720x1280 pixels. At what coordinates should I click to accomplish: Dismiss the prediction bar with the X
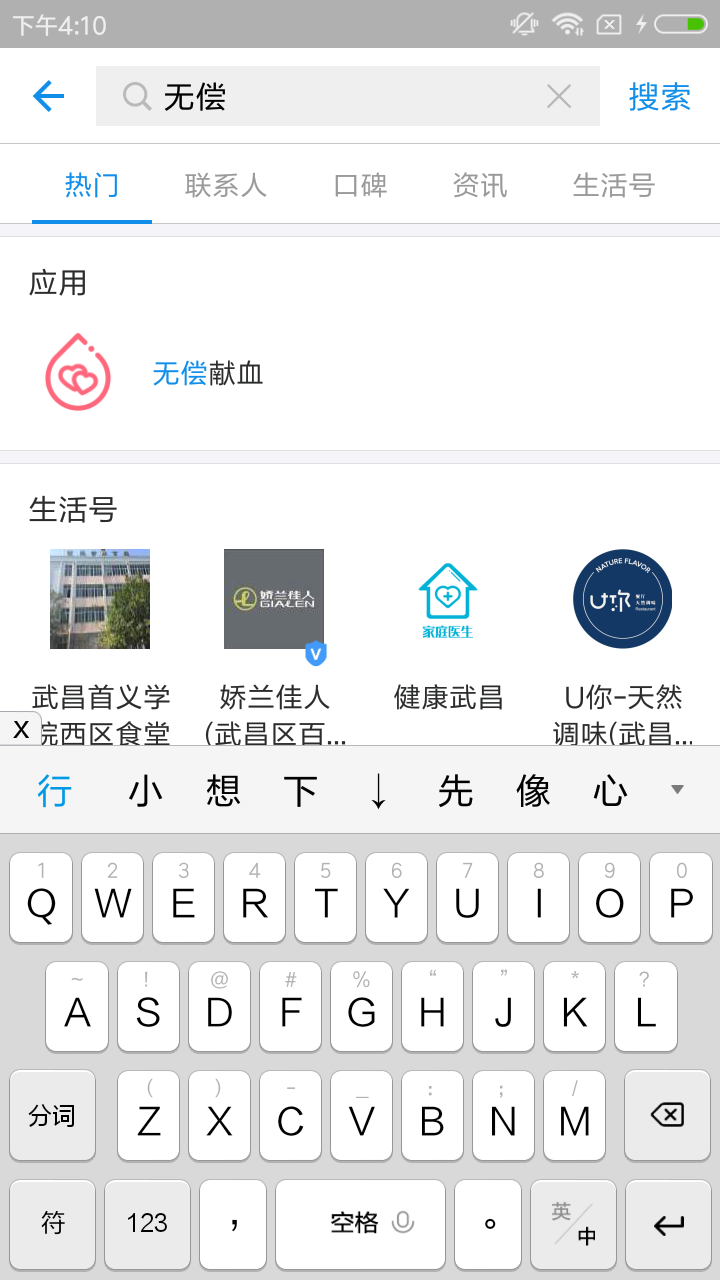20,729
